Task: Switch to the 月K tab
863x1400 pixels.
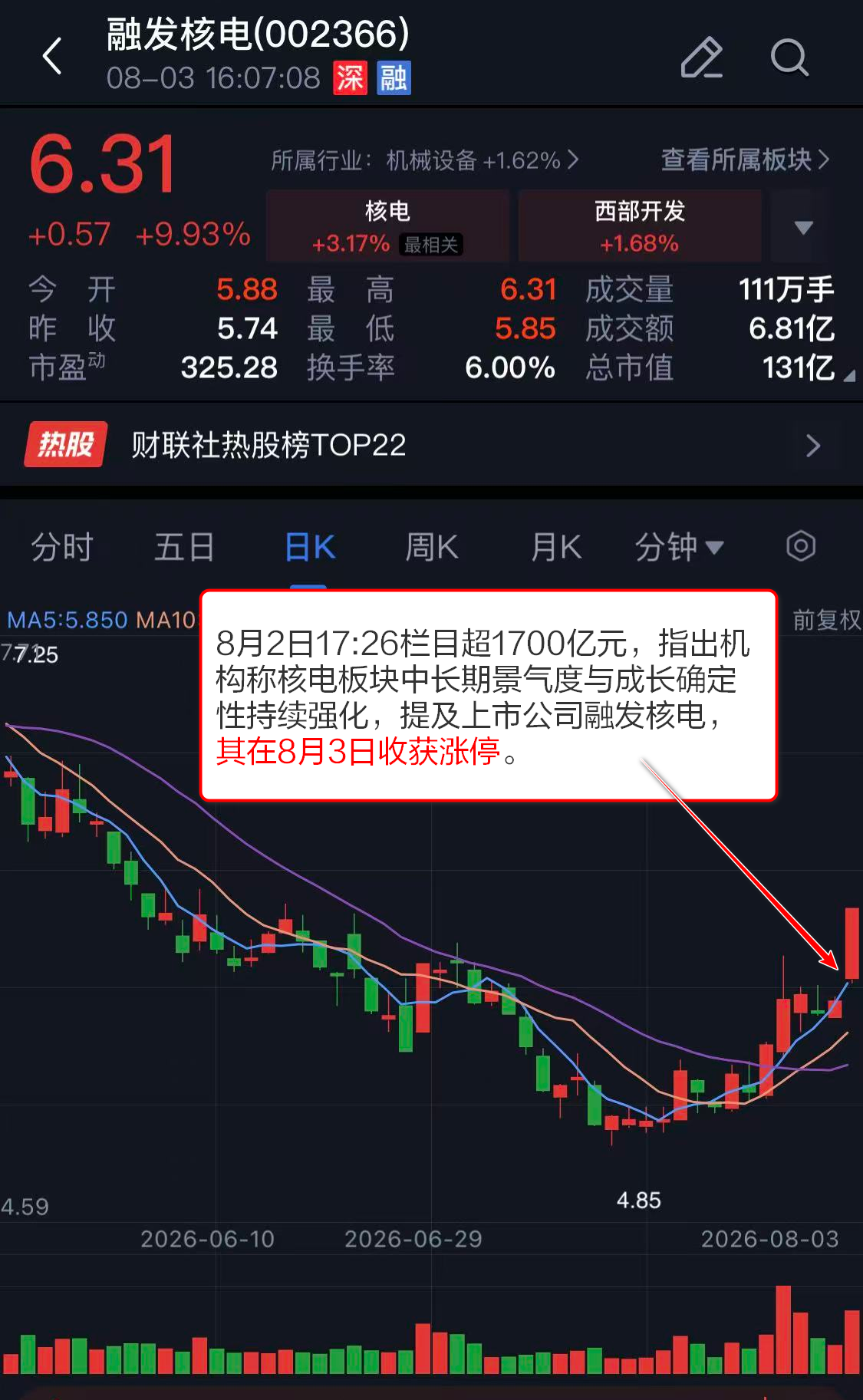Action: (556, 547)
